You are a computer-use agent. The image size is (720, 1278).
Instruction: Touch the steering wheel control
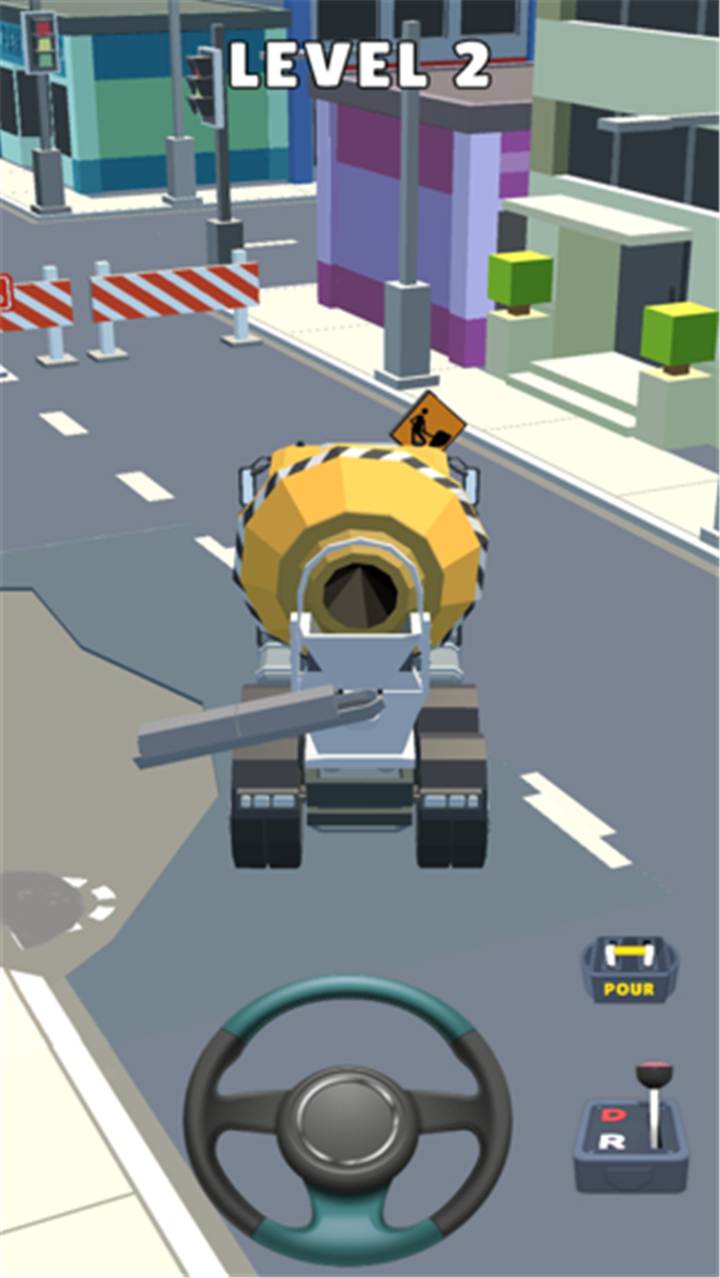[347, 1121]
